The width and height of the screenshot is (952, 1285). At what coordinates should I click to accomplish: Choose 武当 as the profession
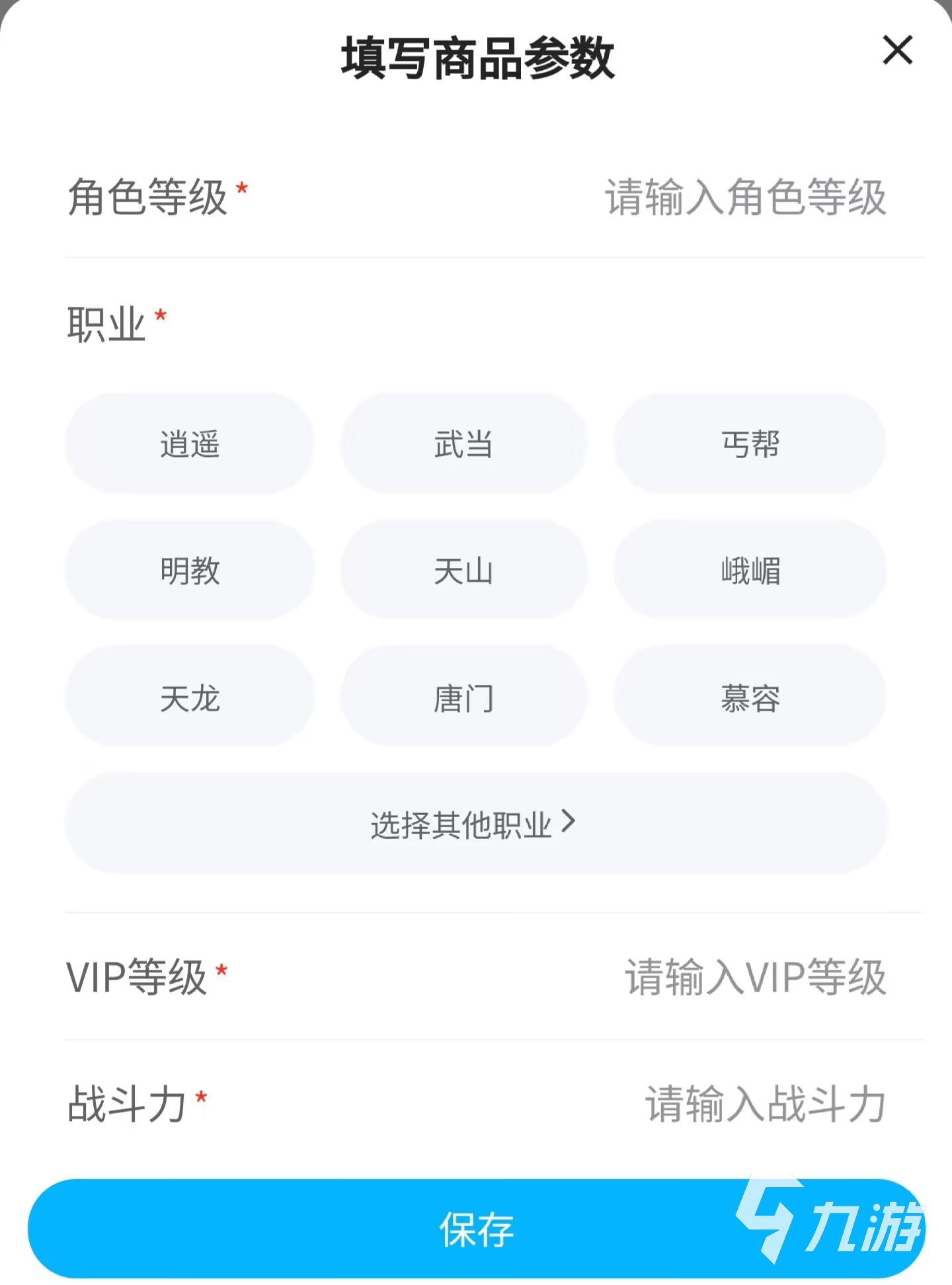[463, 444]
